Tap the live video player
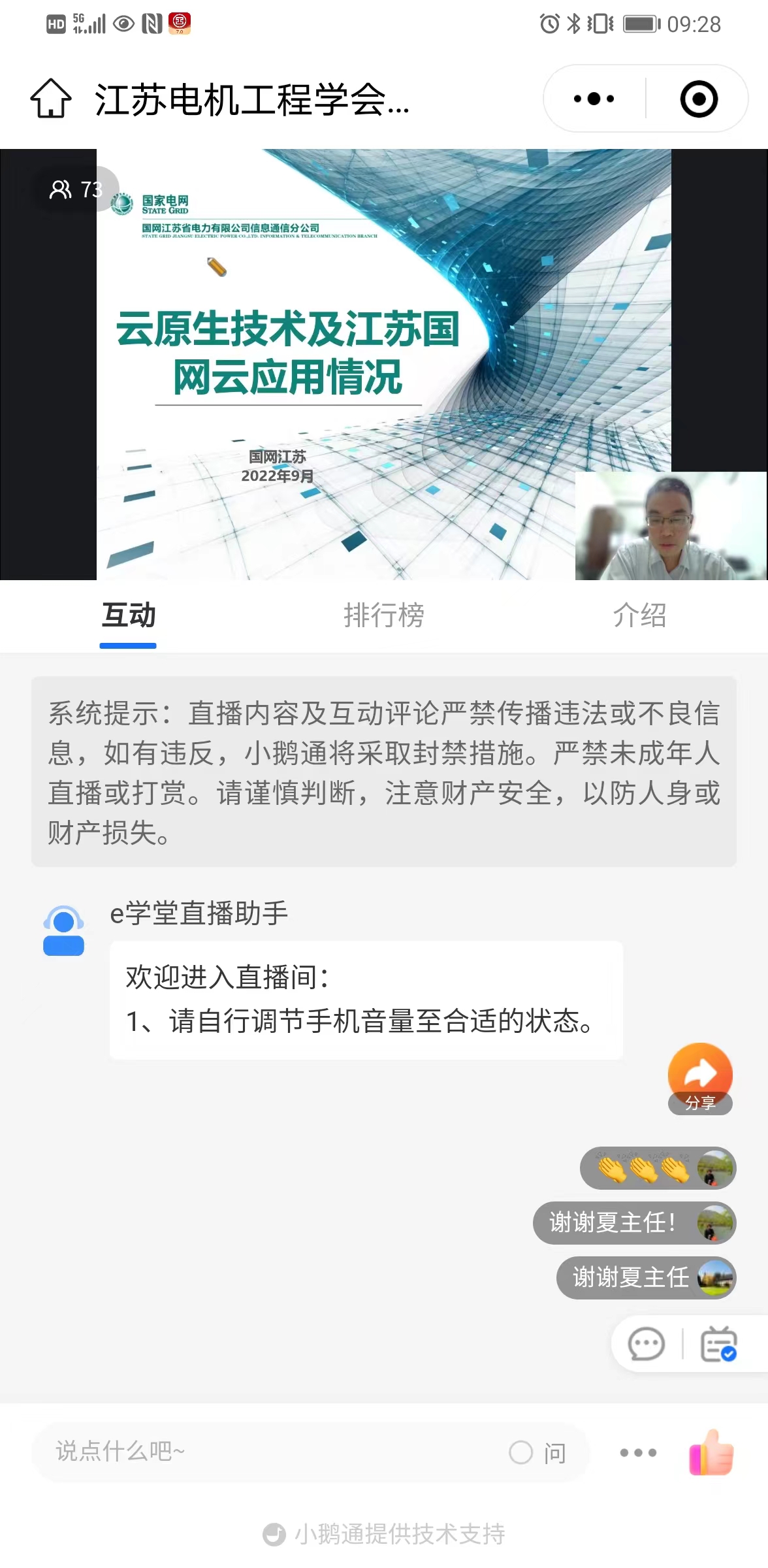Screen dimensions: 768x1568 (x=384, y=364)
